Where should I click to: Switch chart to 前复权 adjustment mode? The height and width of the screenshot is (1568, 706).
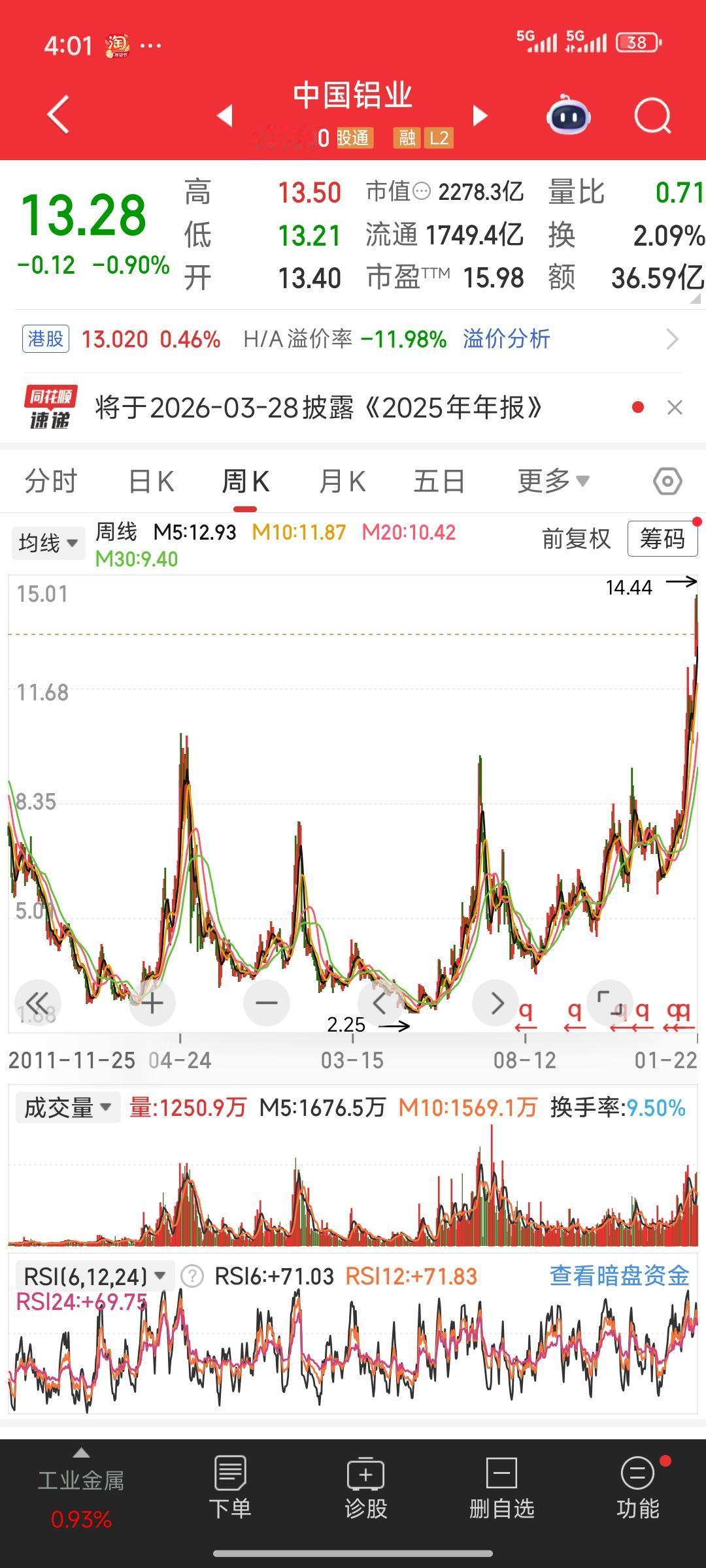575,540
